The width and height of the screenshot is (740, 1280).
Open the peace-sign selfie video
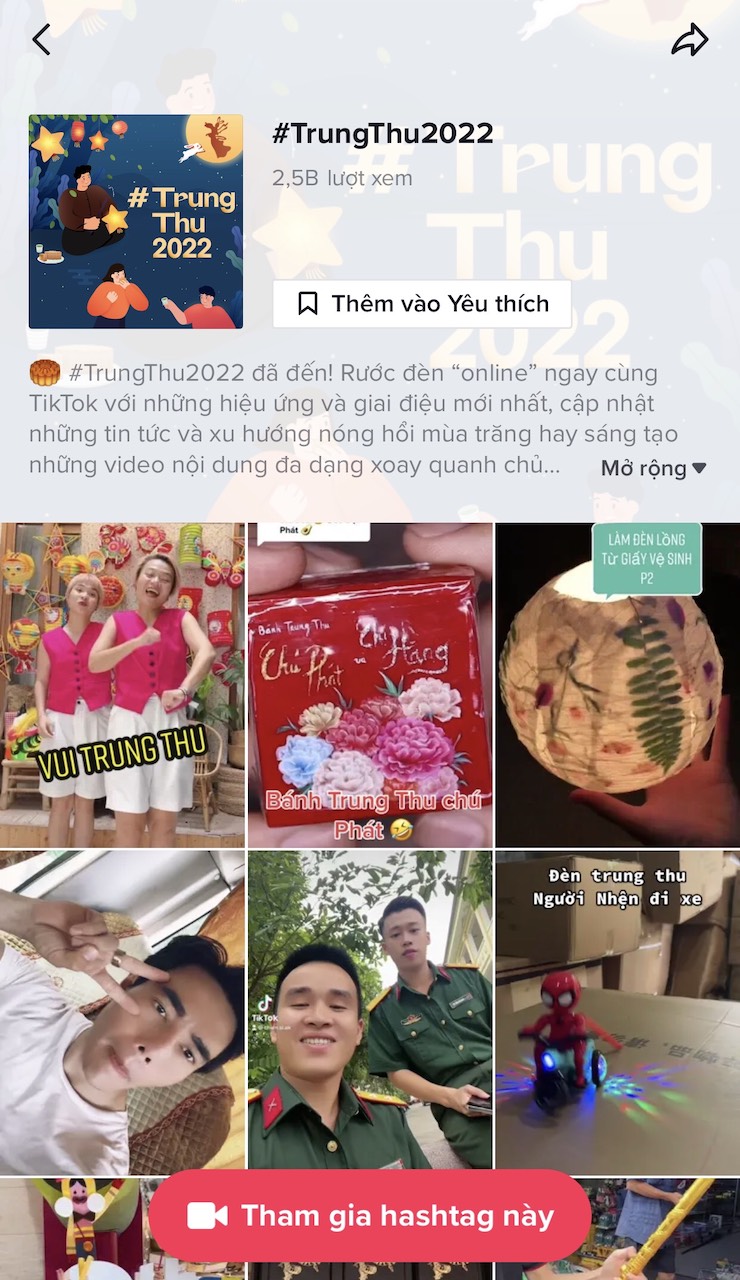[122, 1012]
